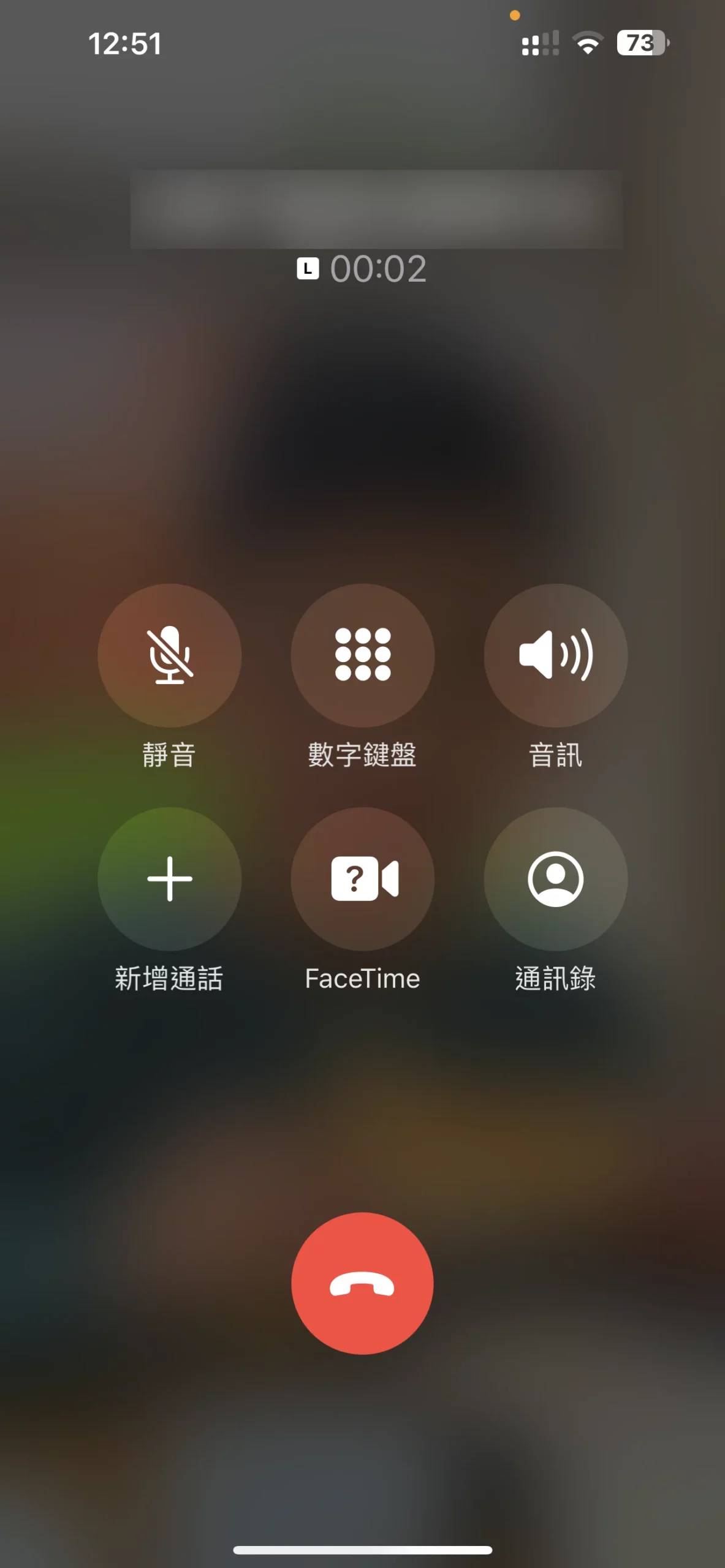Viewport: 725px width, 1568px height.
Task: Toggle FaceTime camera for the call
Action: [362, 879]
